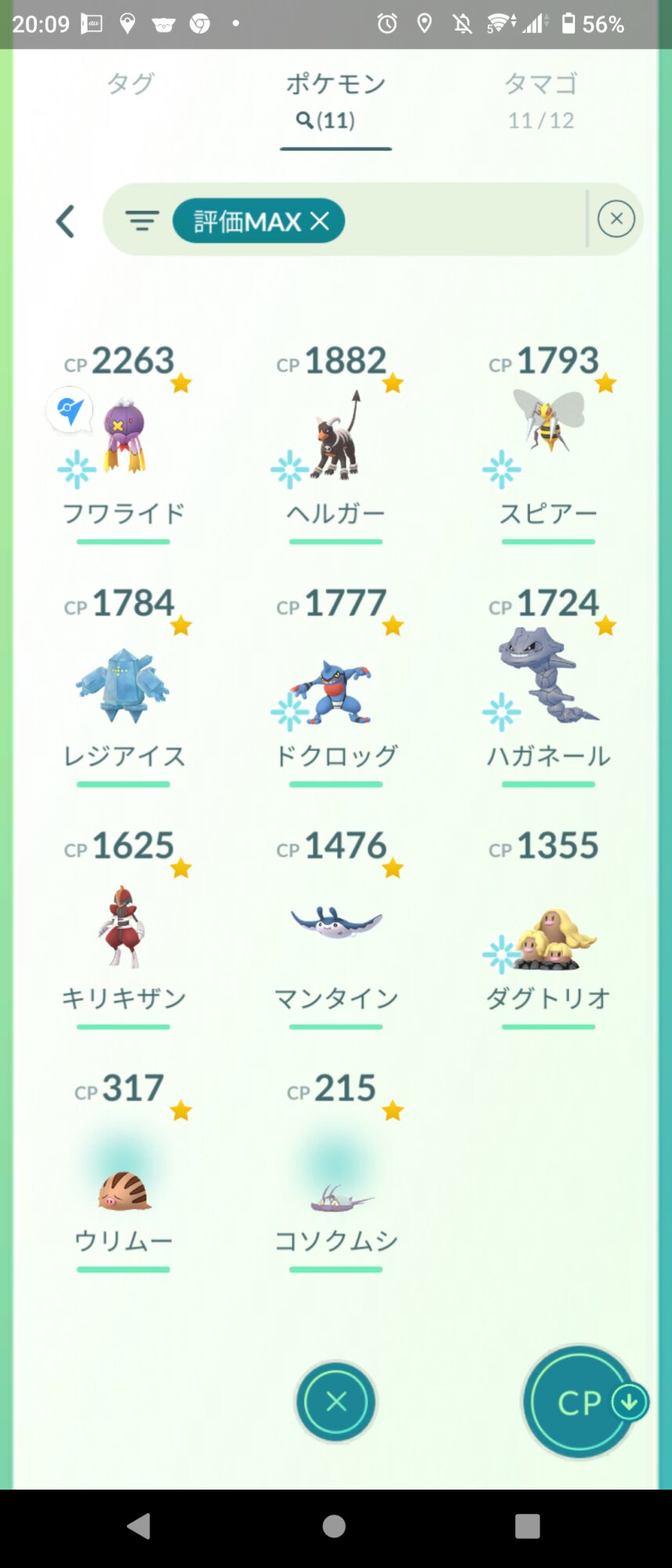Change the CP sort order
Viewport: 672px width, 1568px height.
581,1403
